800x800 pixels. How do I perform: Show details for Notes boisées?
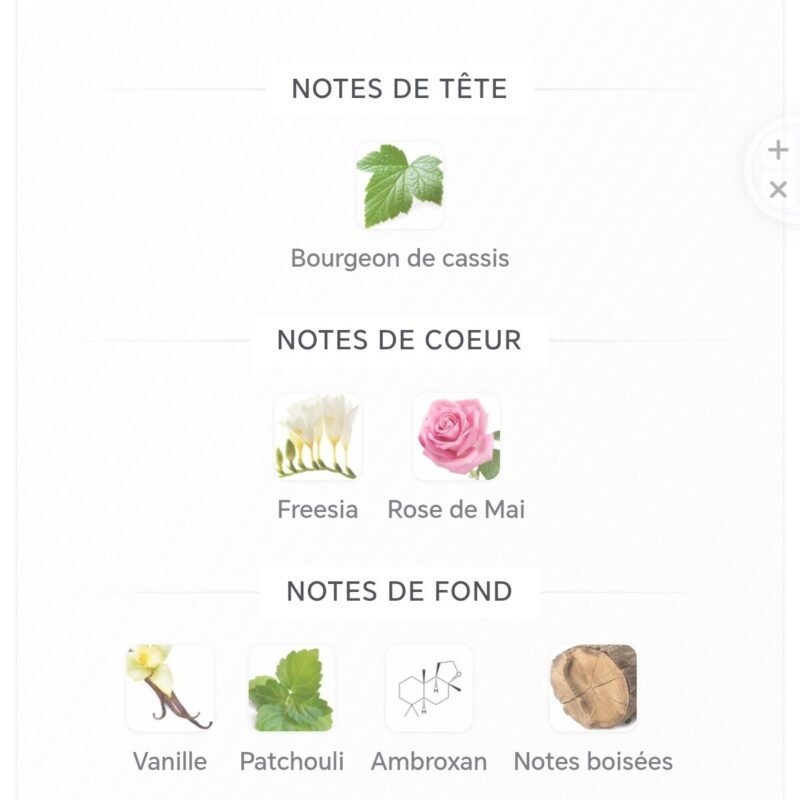coord(593,688)
